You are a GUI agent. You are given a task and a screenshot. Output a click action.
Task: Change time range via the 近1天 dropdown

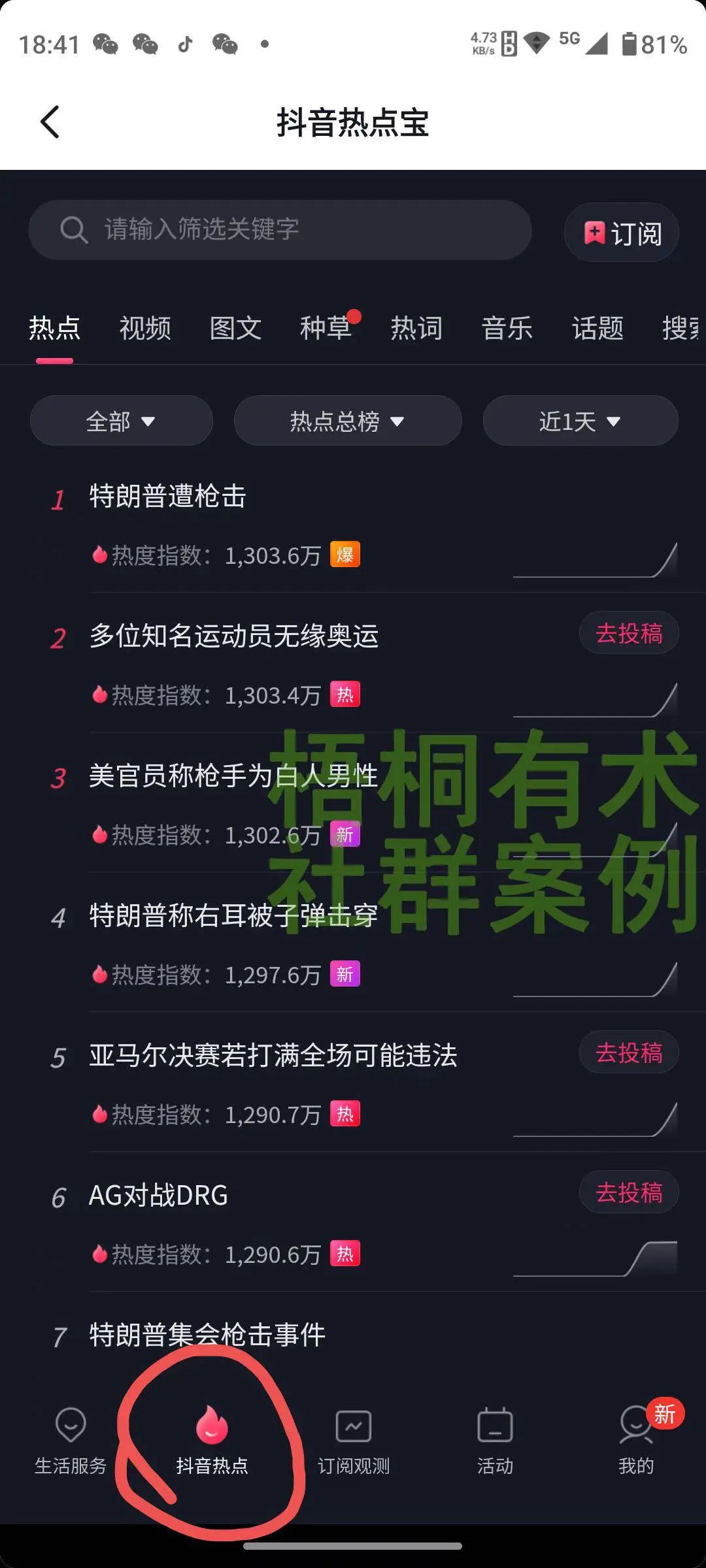tap(579, 421)
